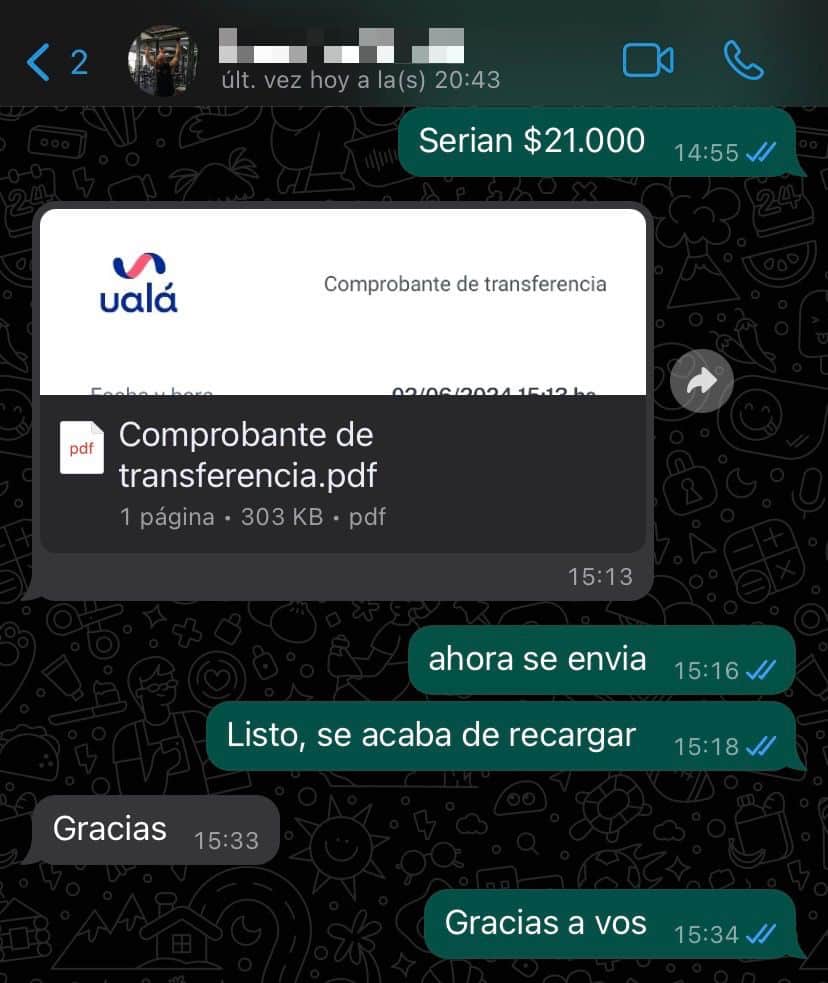828x983 pixels.
Task: Start a video call with the contact
Action: point(649,60)
